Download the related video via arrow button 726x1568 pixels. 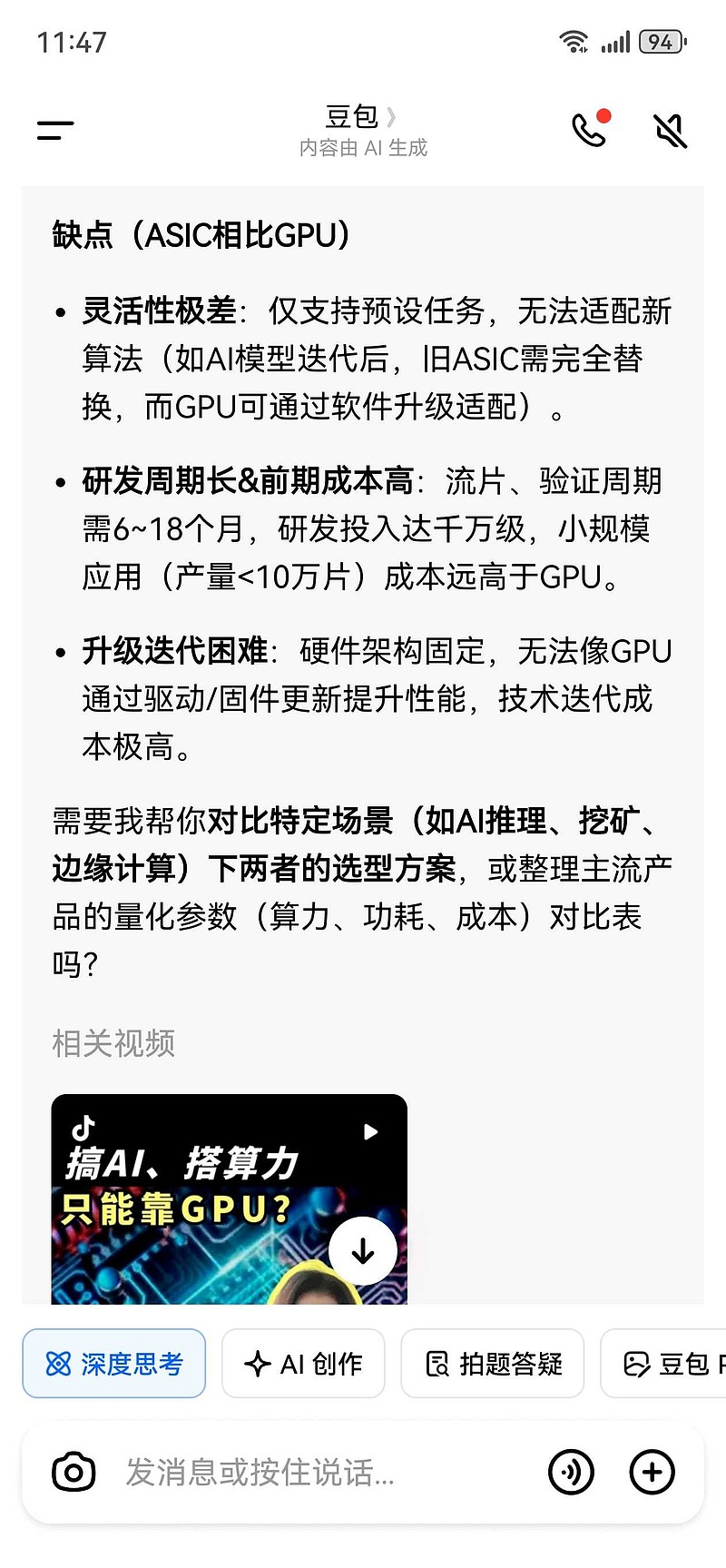point(363,1250)
